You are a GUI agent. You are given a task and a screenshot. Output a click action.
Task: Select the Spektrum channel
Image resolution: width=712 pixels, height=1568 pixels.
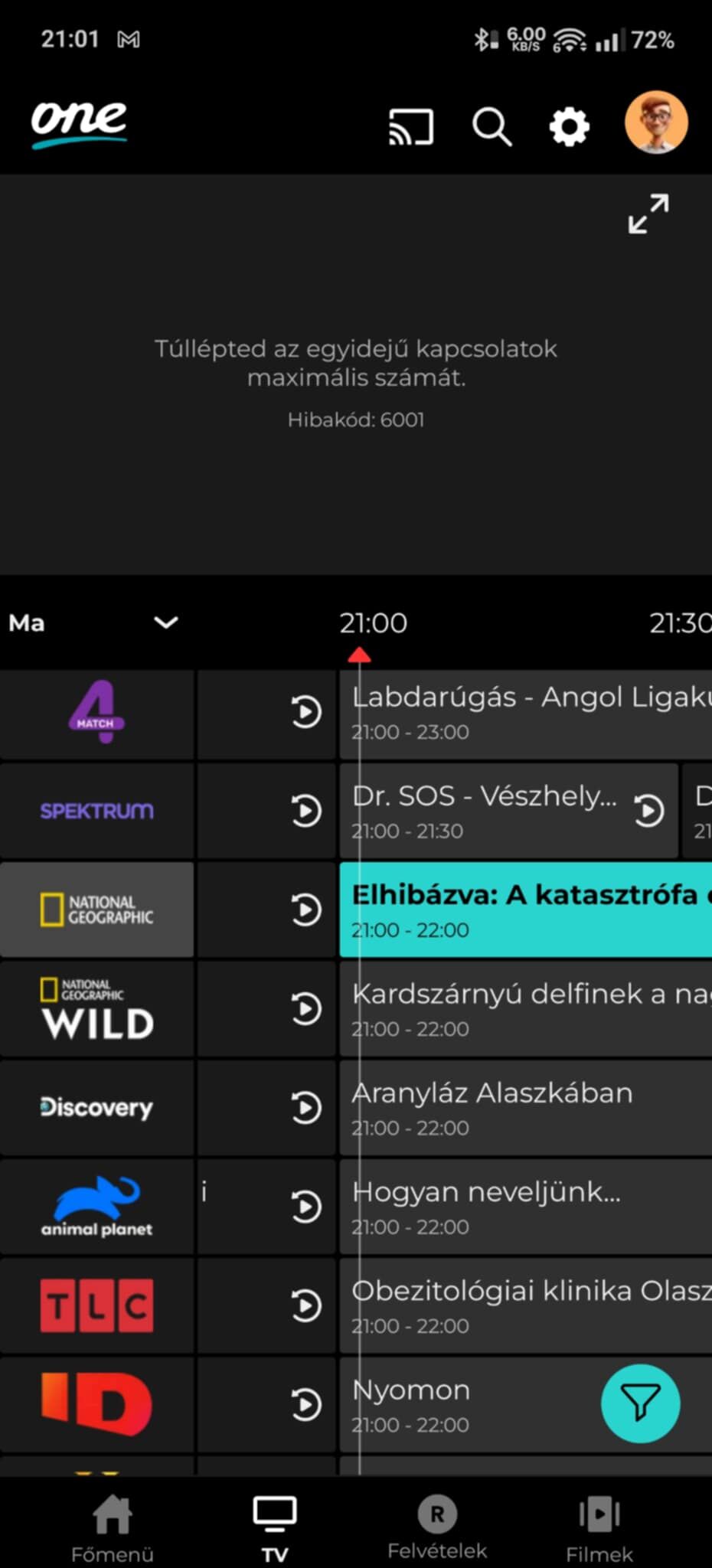97,811
